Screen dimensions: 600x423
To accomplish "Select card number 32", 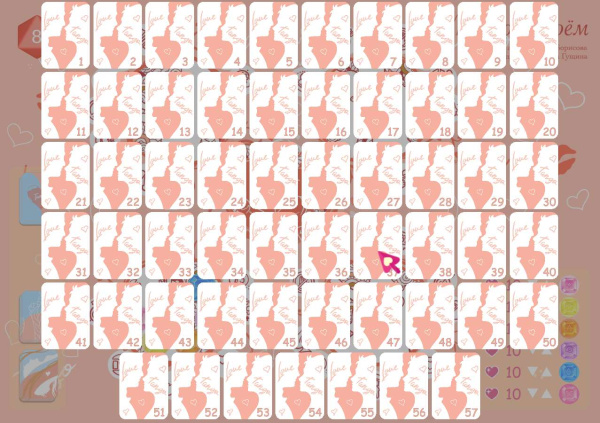I will tap(117, 245).
